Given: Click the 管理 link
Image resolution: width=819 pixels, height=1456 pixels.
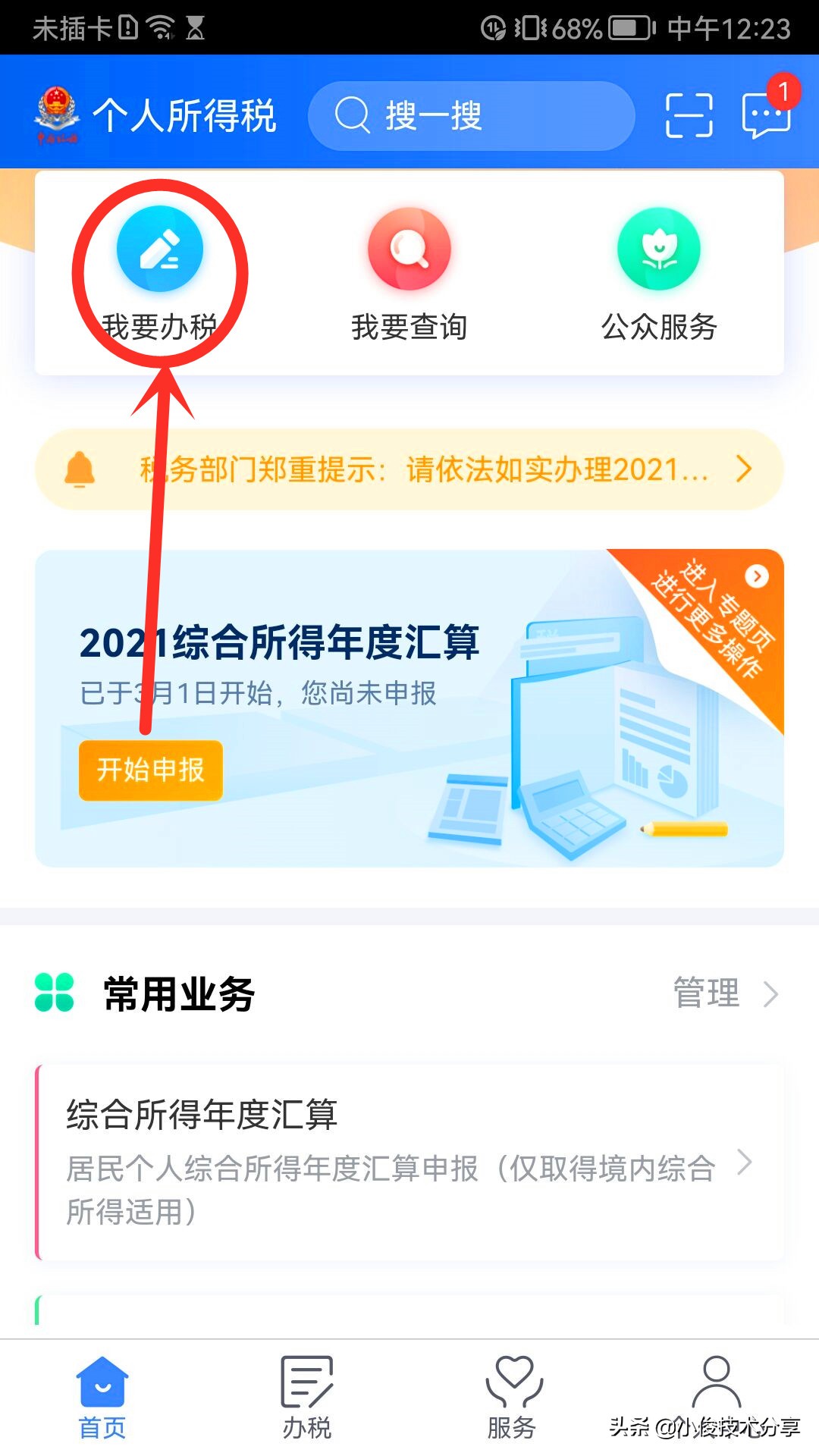Looking at the screenshot, I should (707, 993).
